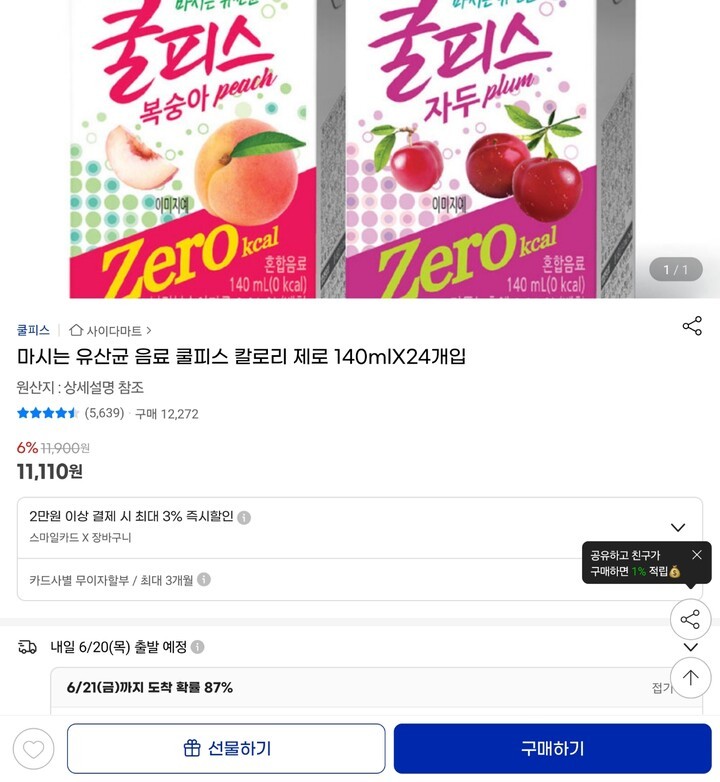Tap the floating round share button
This screenshot has width=720, height=782.
690,620
